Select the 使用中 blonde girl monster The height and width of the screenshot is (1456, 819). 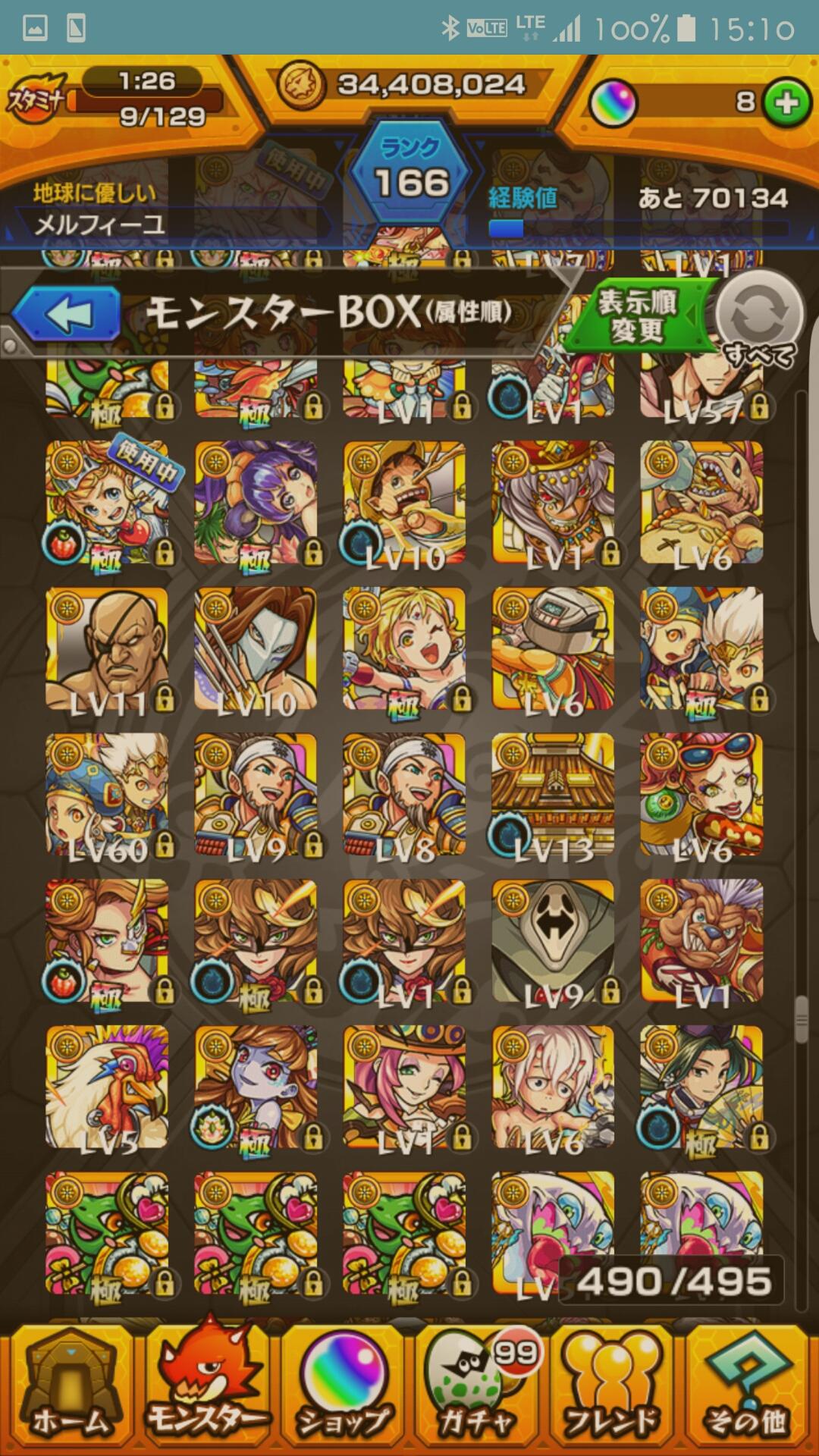pos(107,504)
